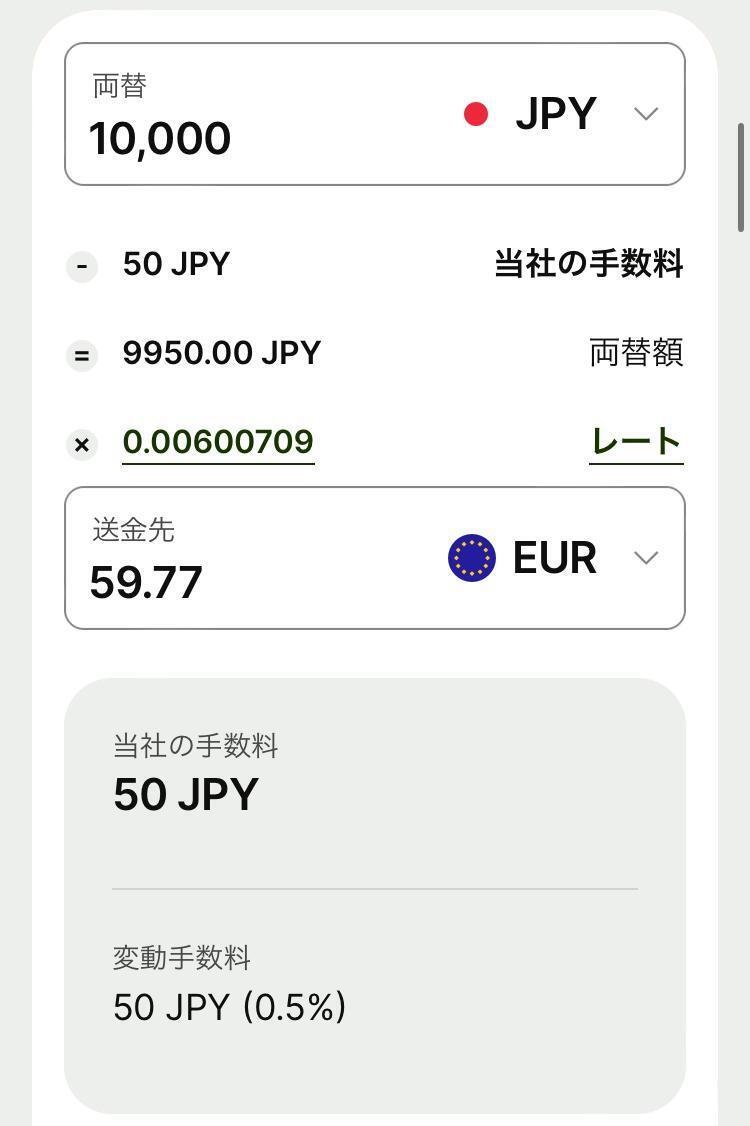Click the minus icon beside the fee row
This screenshot has width=750, height=1126.
click(81, 264)
